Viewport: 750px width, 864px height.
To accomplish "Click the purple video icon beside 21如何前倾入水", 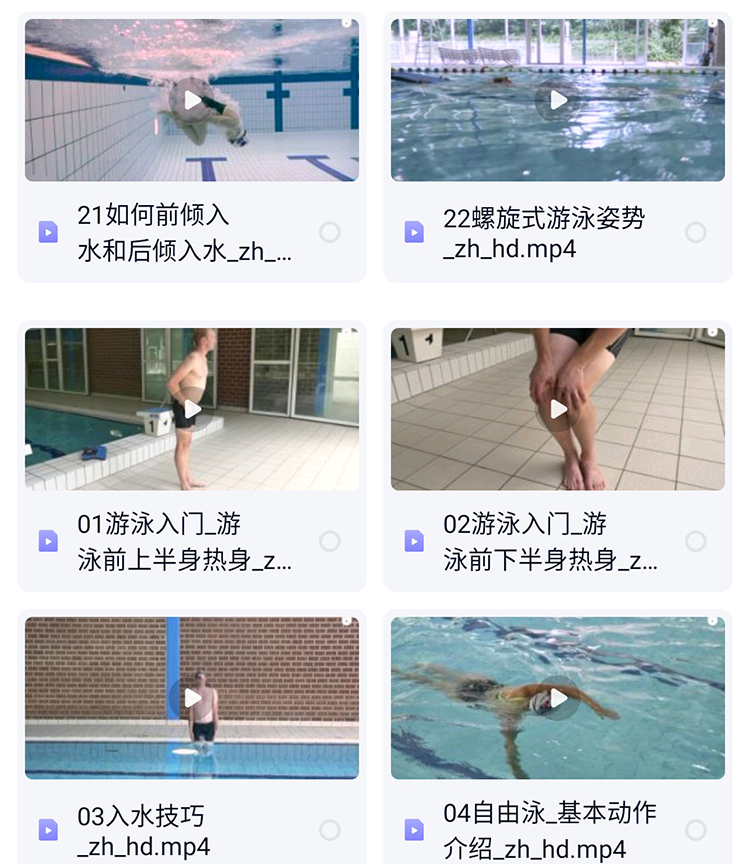I will click(x=47, y=231).
